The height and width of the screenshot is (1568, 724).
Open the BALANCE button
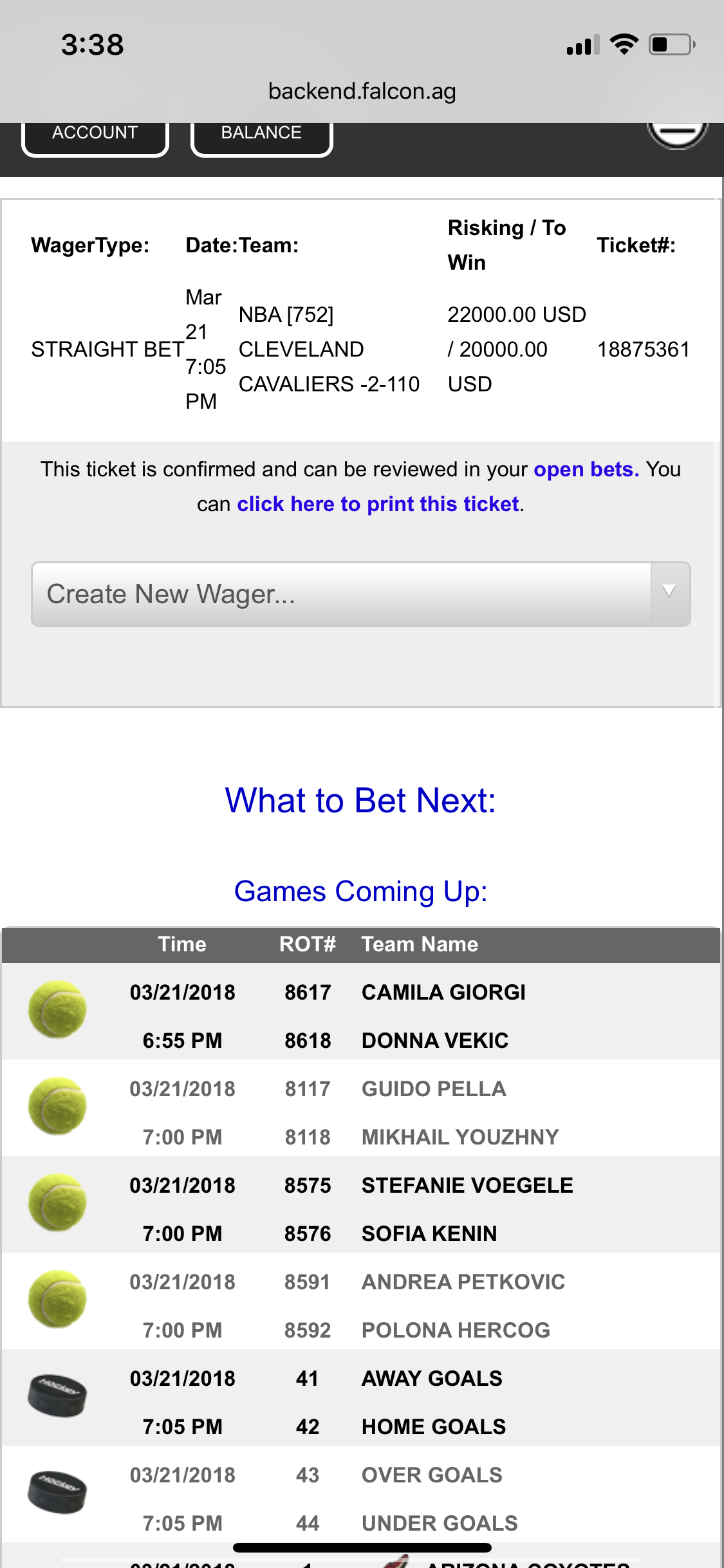[261, 137]
